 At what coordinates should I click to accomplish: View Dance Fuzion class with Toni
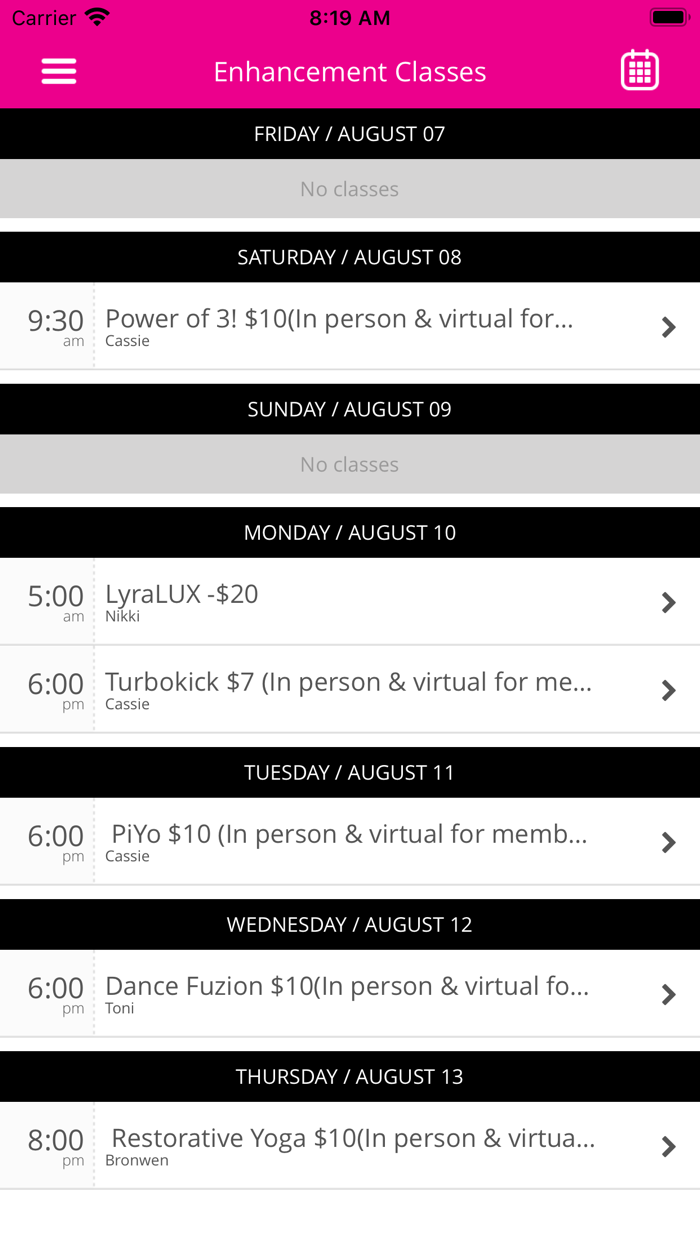(350, 993)
